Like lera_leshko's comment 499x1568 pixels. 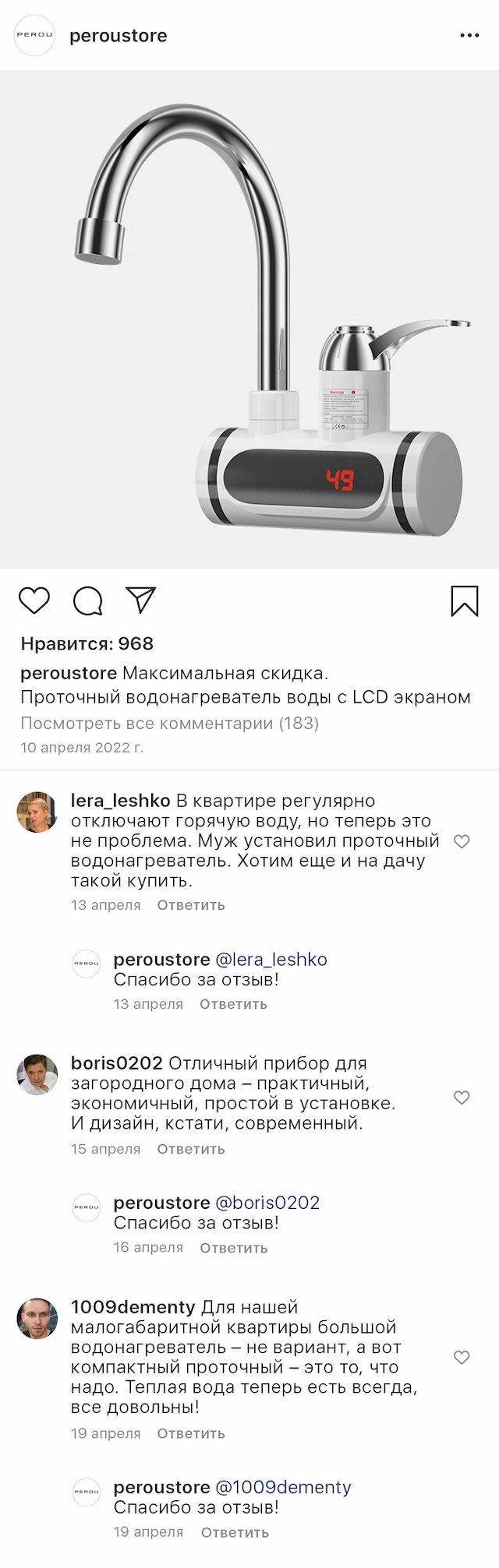[462, 841]
